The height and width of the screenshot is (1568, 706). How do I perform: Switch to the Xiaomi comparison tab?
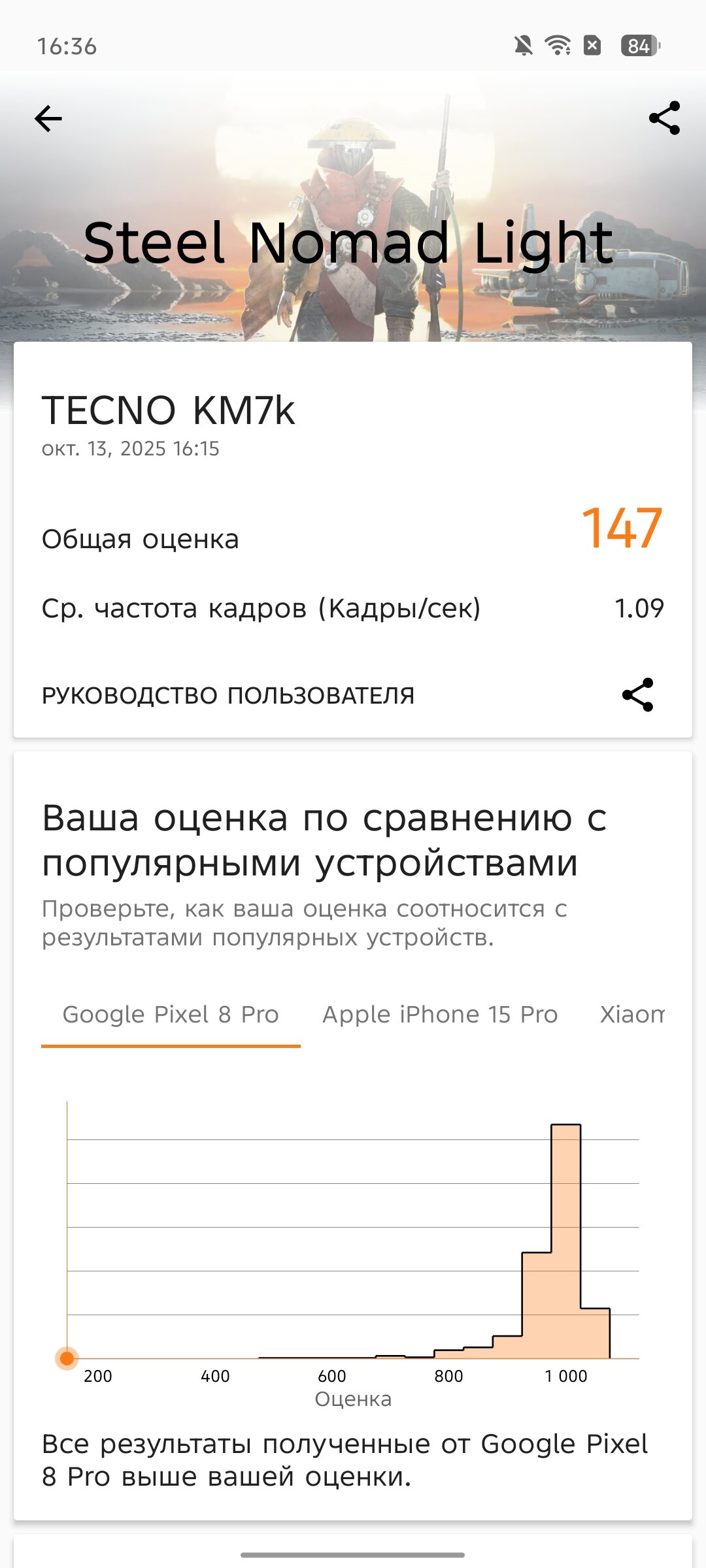tap(633, 1015)
